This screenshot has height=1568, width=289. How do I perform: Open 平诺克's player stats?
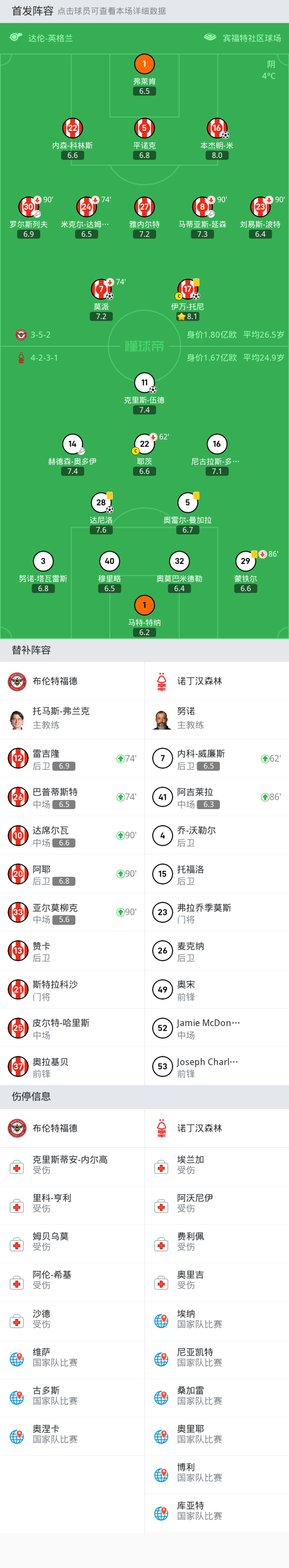[x=144, y=128]
